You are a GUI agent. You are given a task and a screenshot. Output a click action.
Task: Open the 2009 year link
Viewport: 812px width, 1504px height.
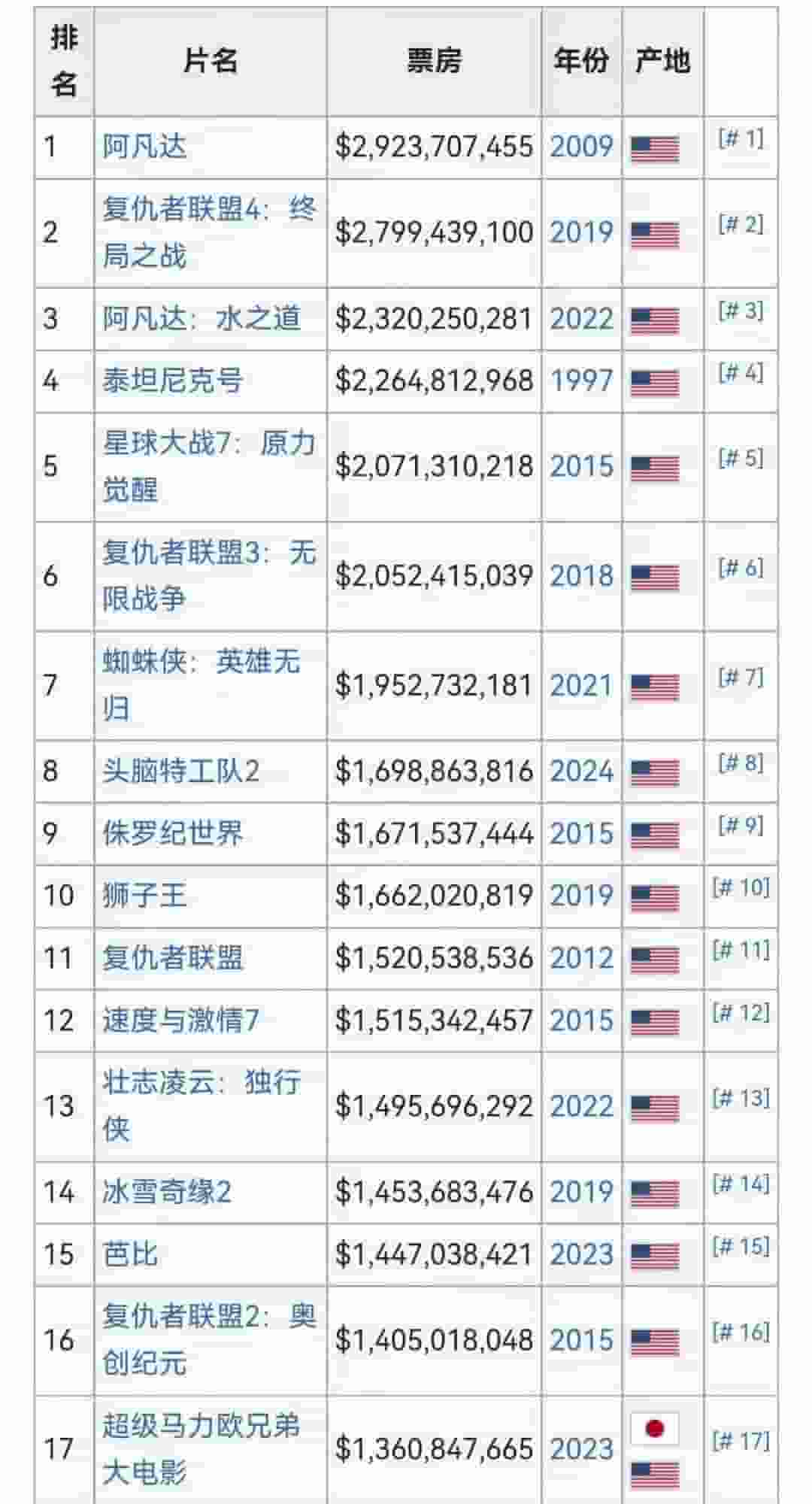[581, 147]
